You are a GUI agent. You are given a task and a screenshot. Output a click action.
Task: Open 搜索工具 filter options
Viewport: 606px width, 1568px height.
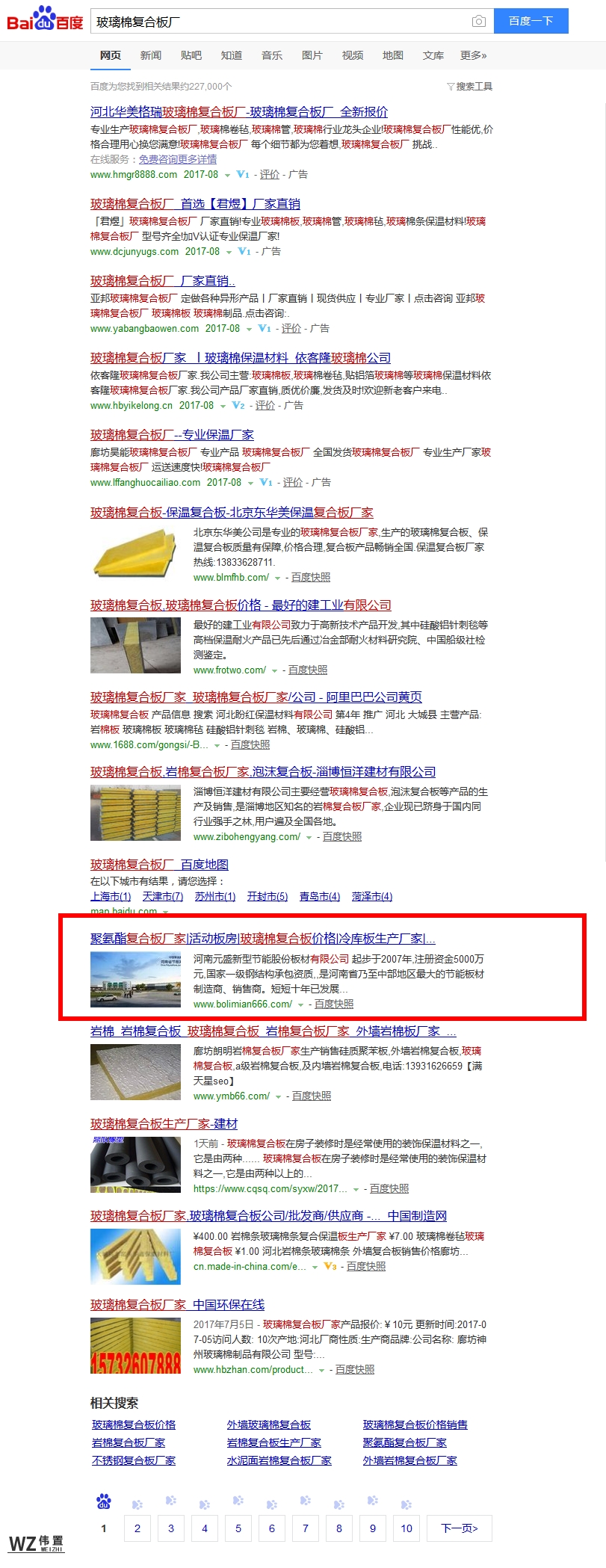(470, 87)
